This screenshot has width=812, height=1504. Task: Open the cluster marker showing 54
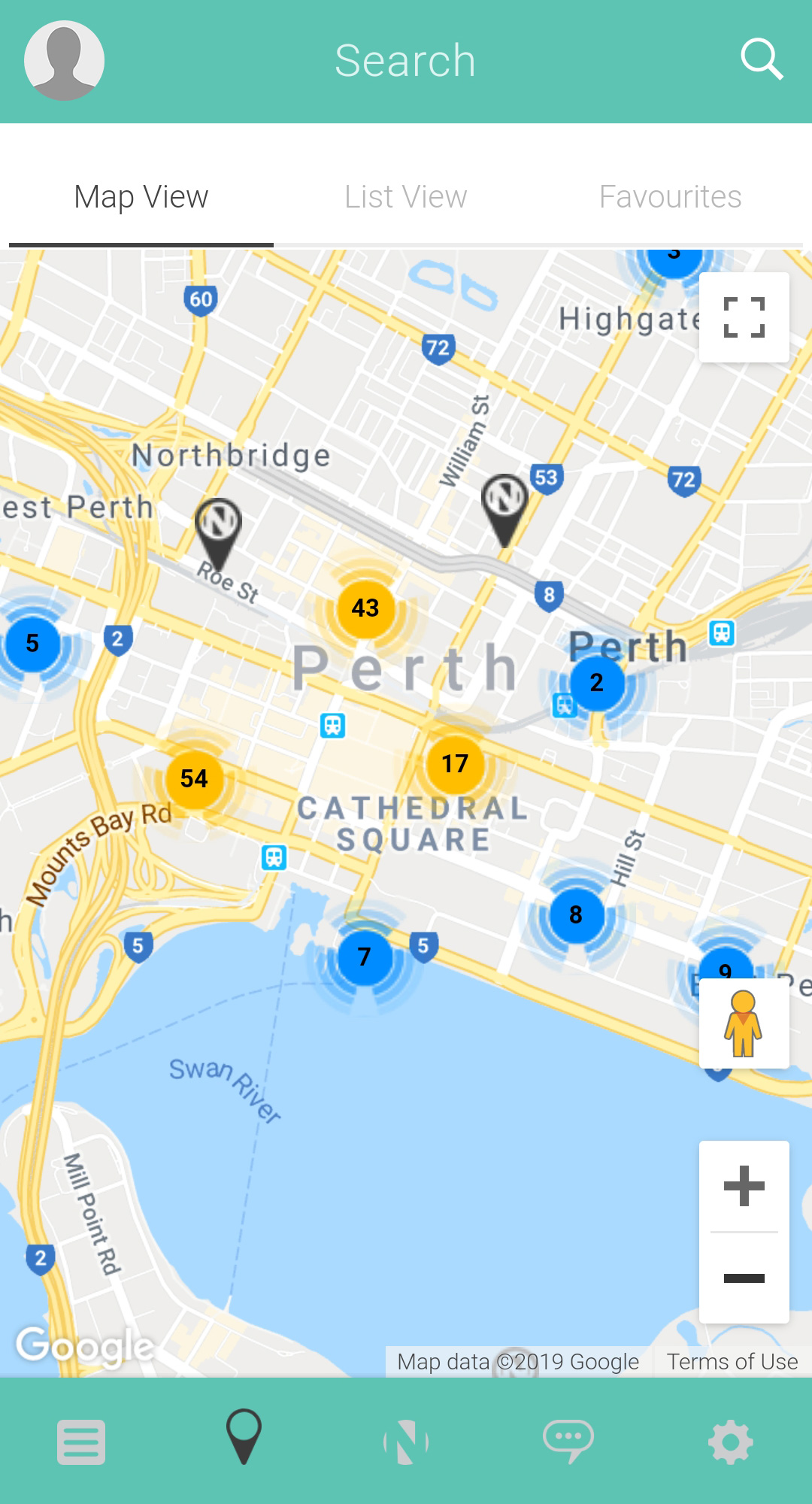click(194, 778)
